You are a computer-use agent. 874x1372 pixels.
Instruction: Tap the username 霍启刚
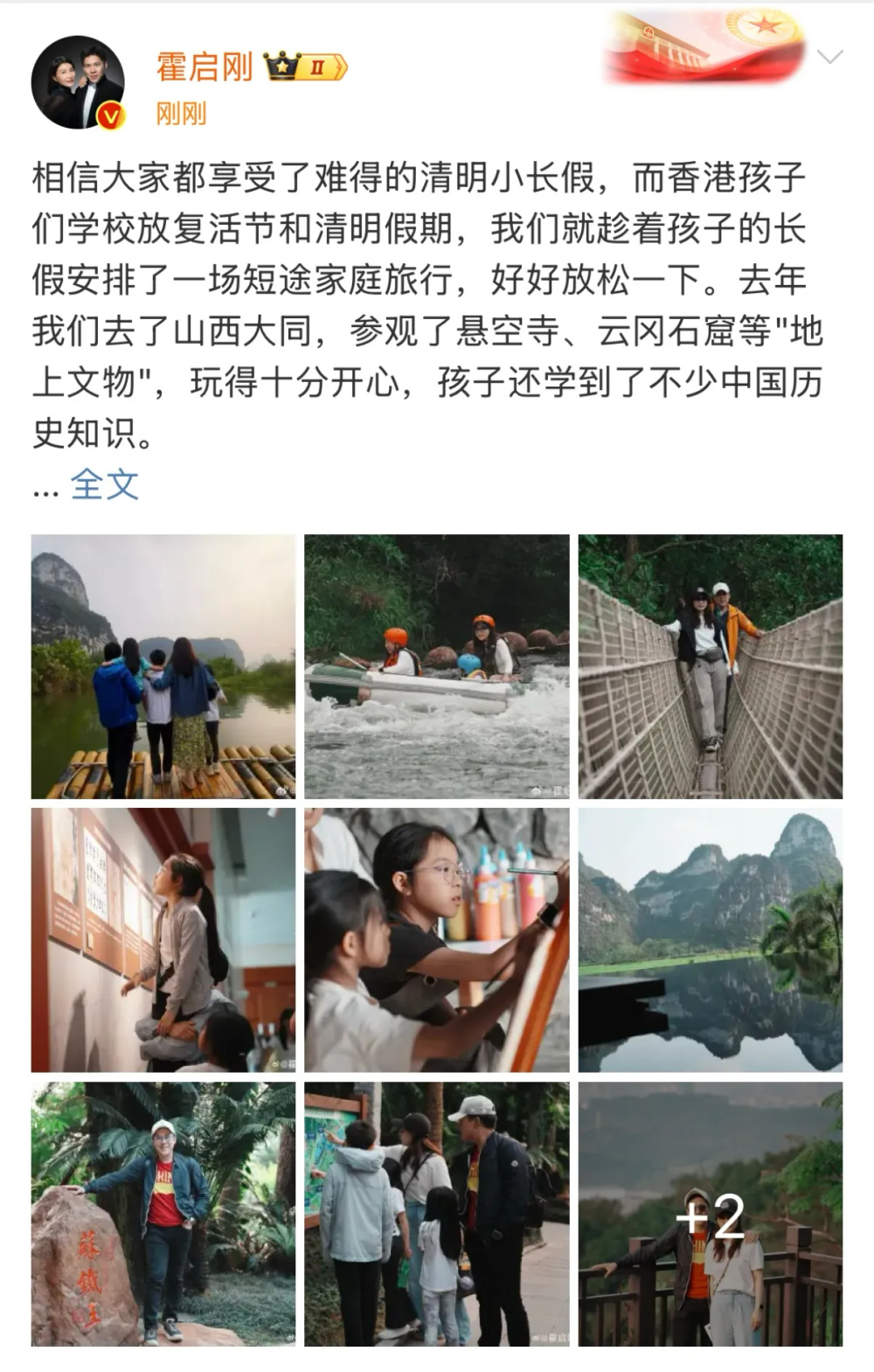[205, 66]
